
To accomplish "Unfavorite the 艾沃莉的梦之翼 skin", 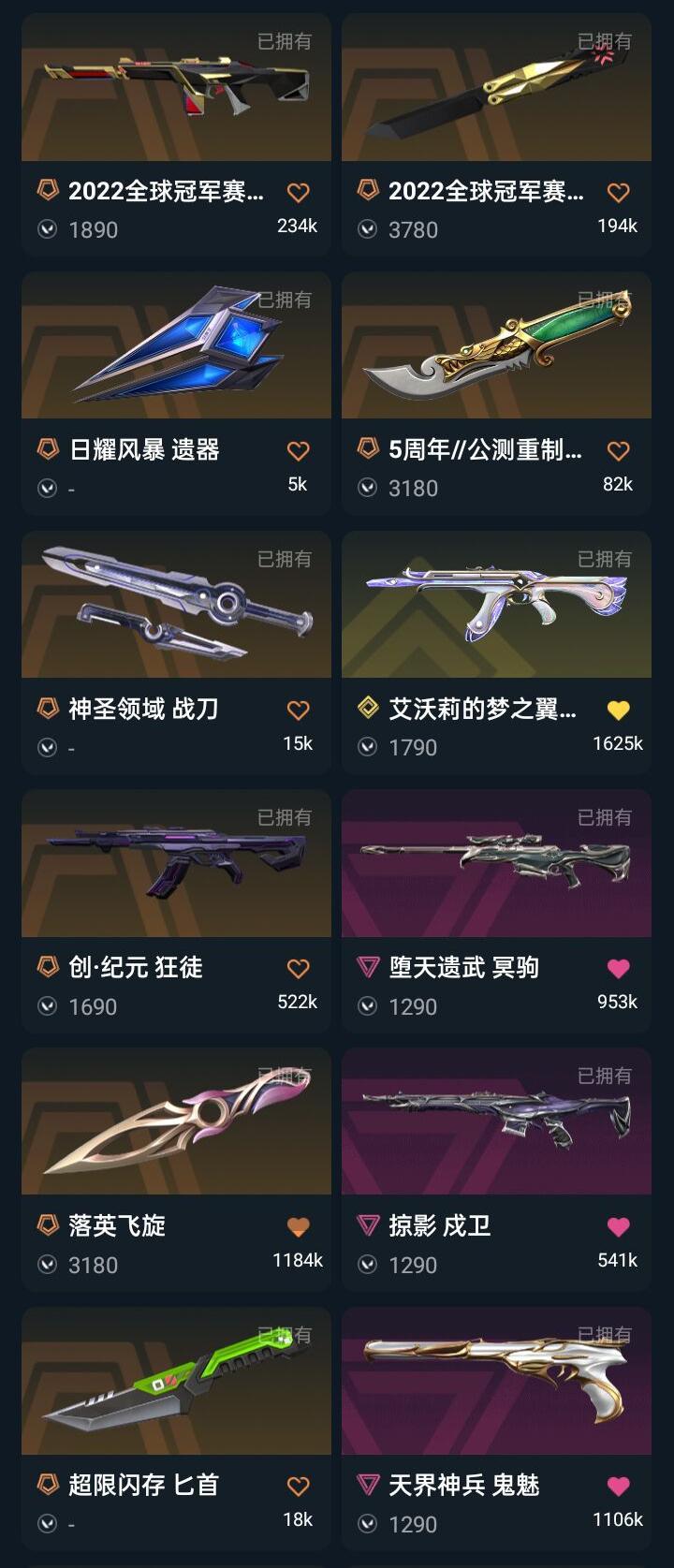I will [618, 710].
